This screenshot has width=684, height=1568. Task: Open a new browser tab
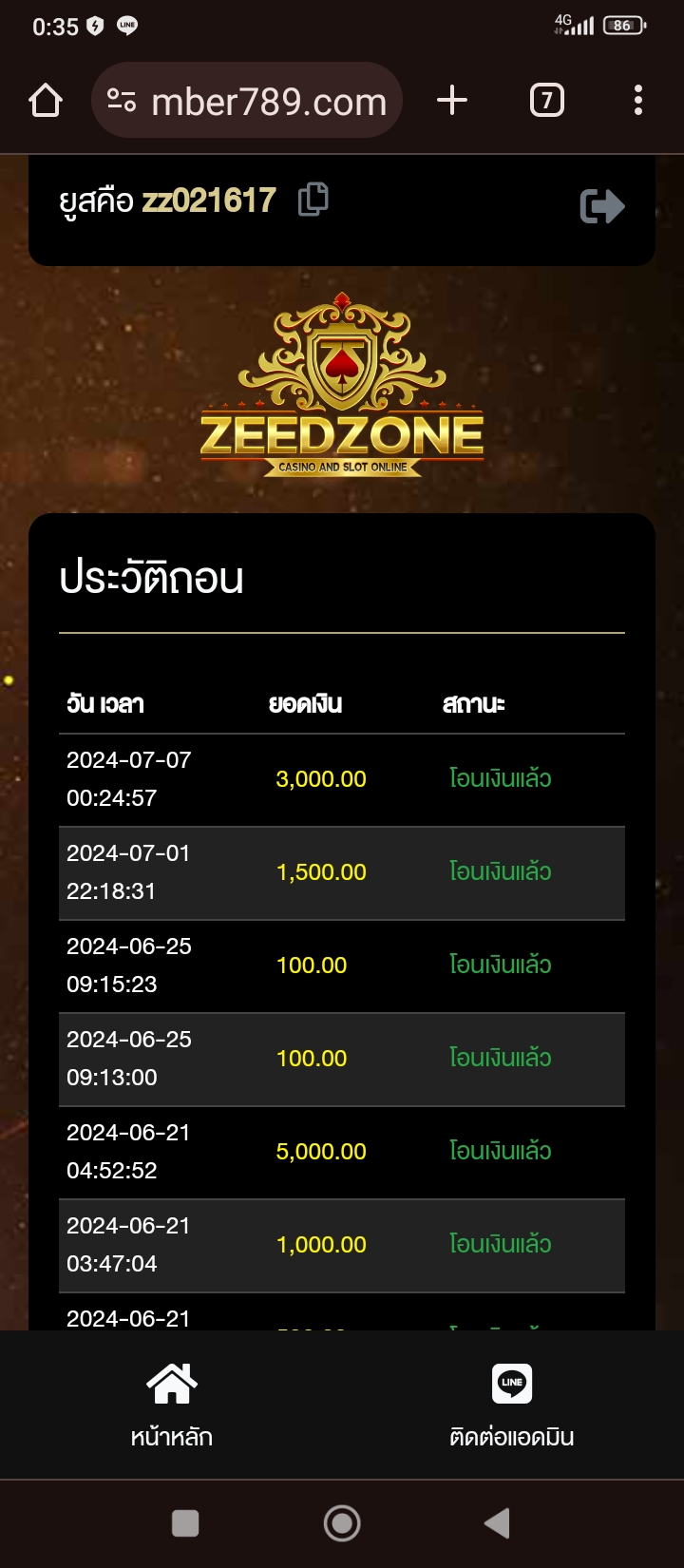click(x=452, y=100)
